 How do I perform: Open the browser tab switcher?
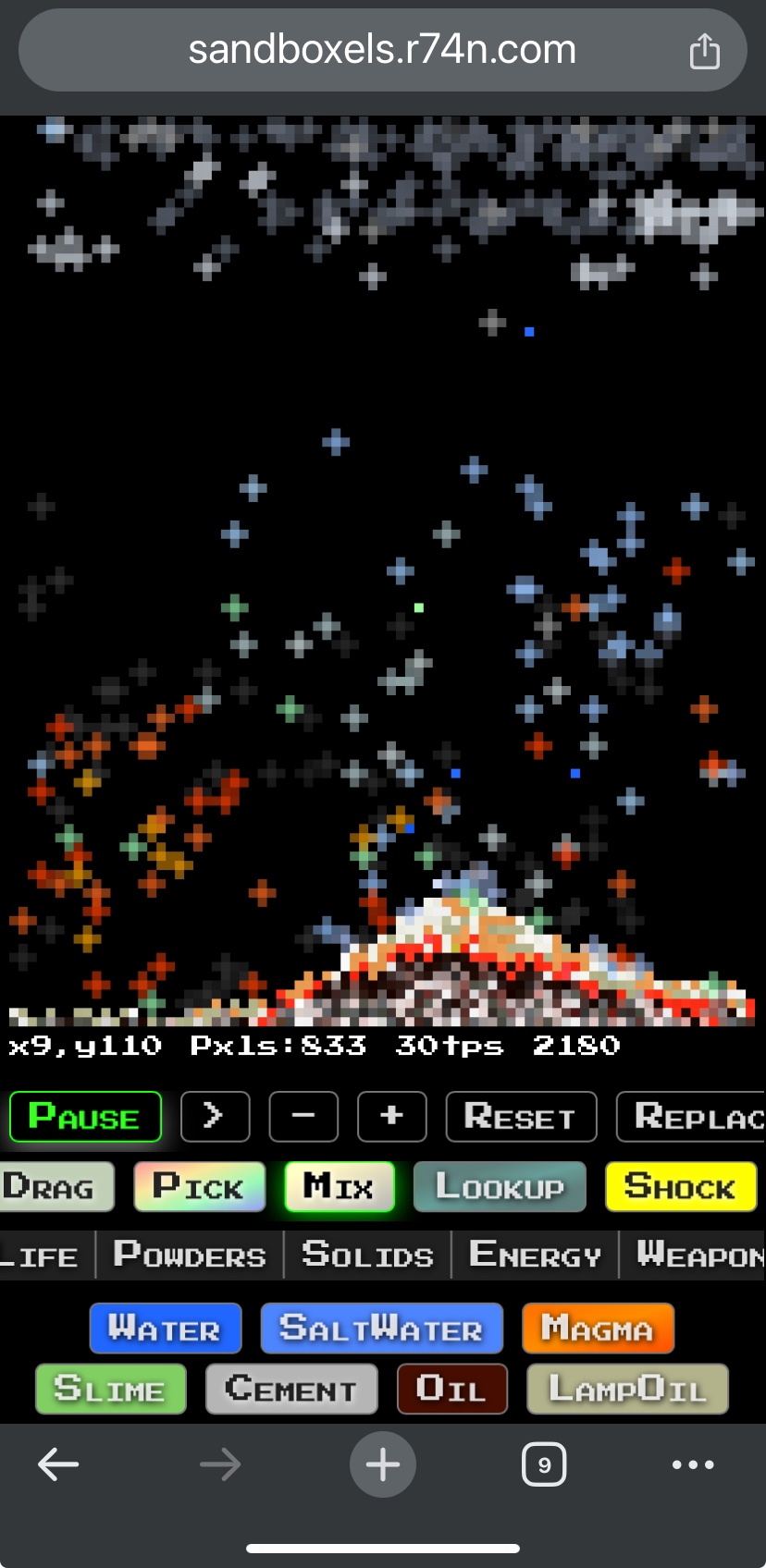(x=544, y=1464)
